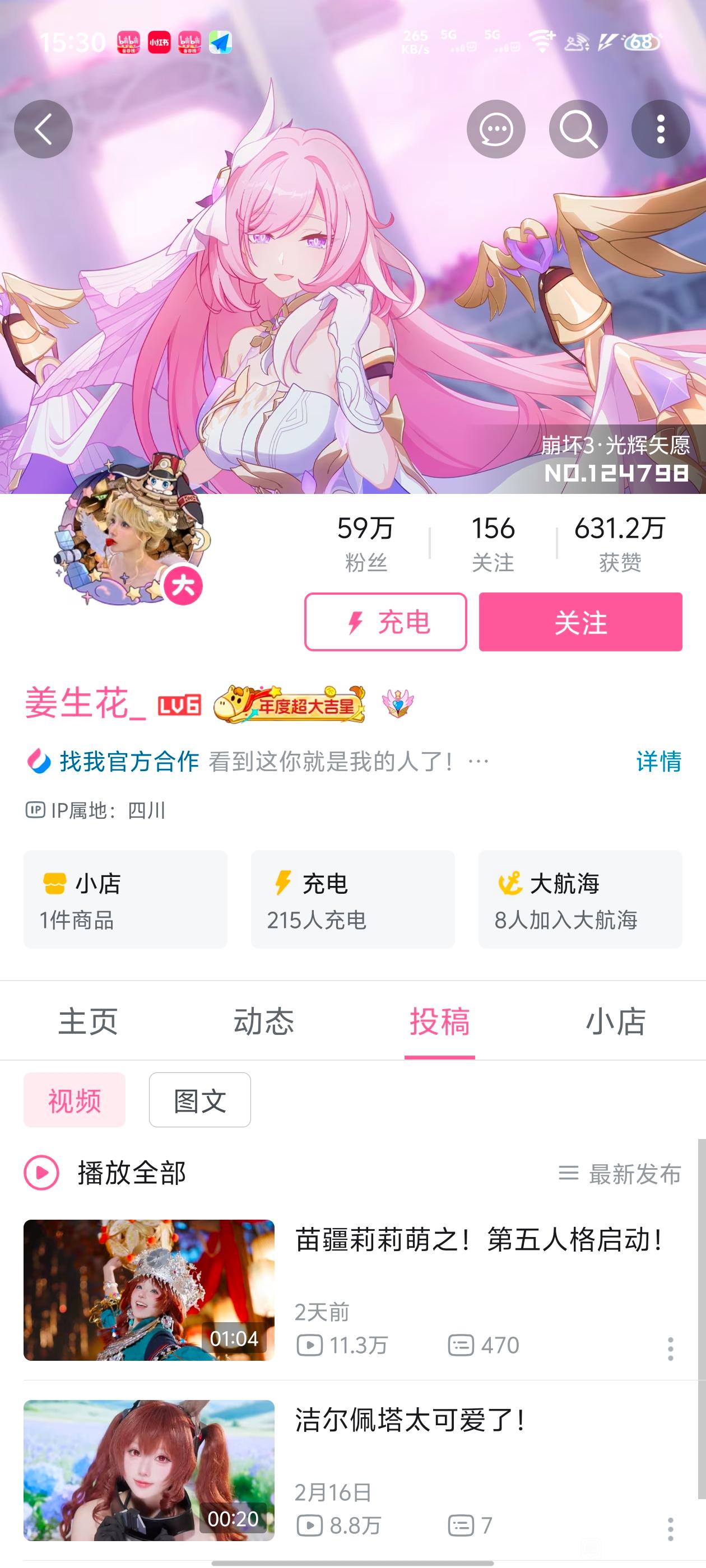Open the top-right overflow menu
Viewport: 706px width, 1568px height.
click(x=660, y=129)
